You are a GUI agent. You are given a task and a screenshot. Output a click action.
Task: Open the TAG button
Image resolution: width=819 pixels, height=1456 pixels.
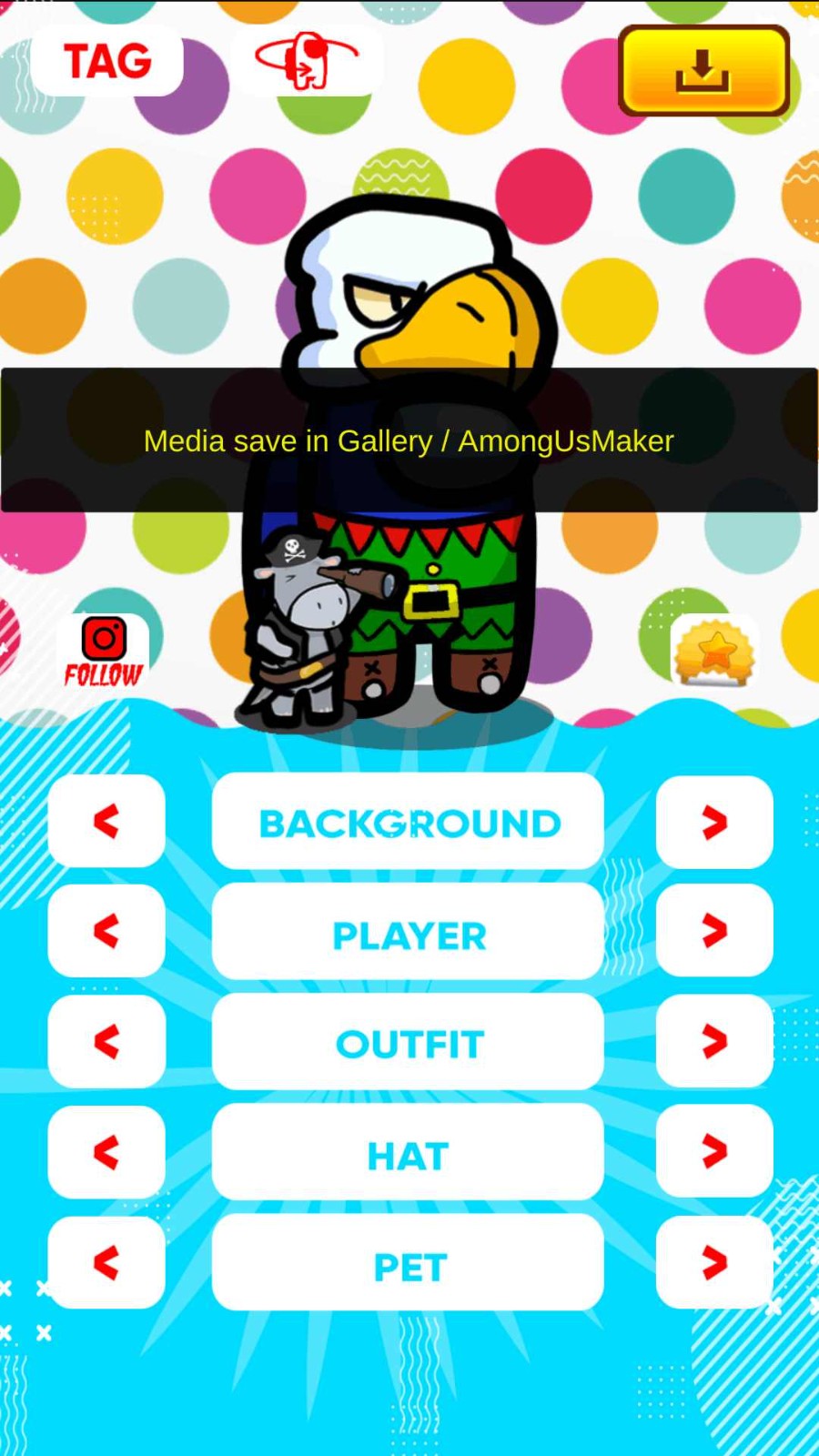(x=107, y=62)
